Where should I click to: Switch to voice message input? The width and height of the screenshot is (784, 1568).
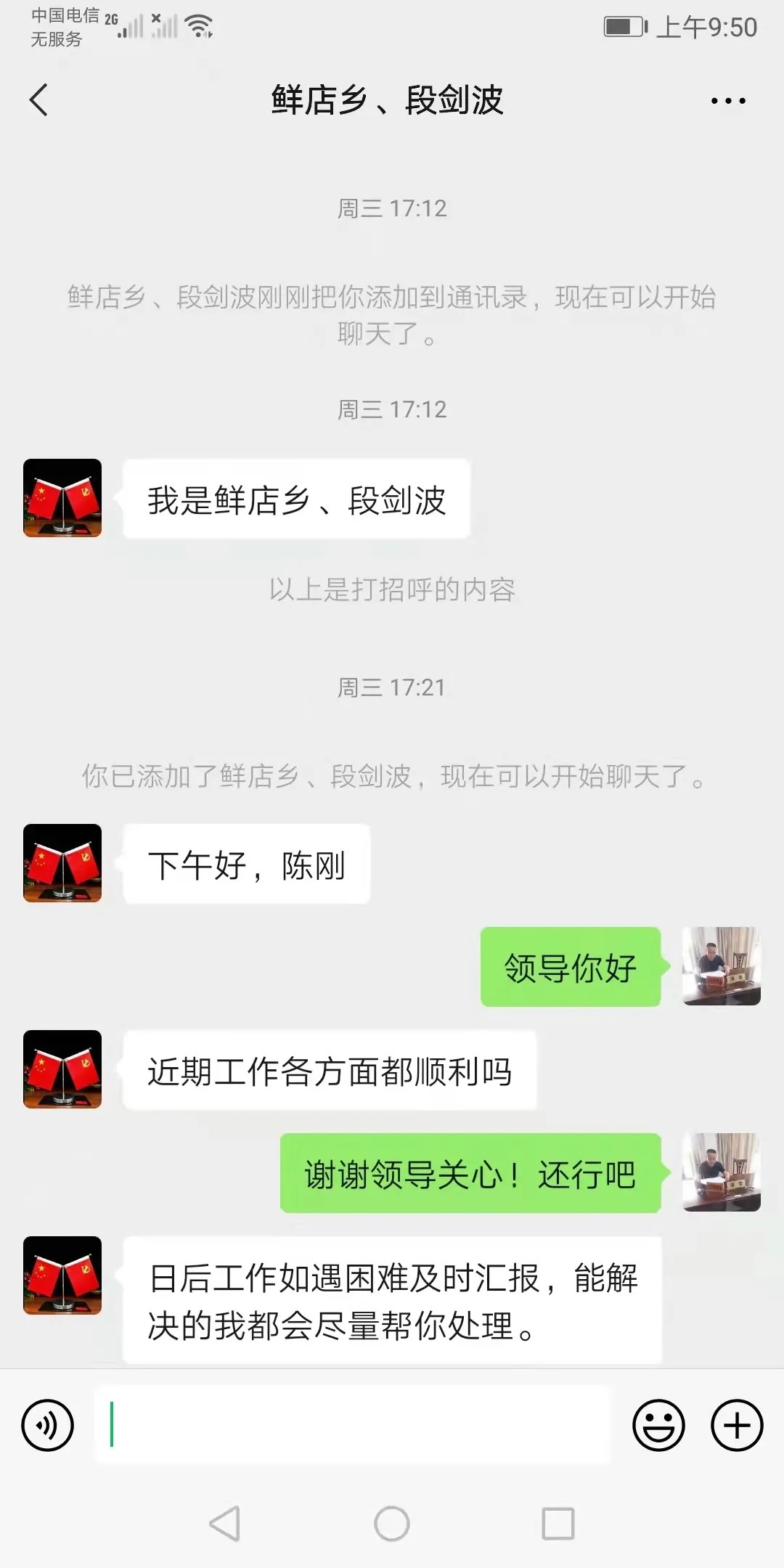(48, 1425)
